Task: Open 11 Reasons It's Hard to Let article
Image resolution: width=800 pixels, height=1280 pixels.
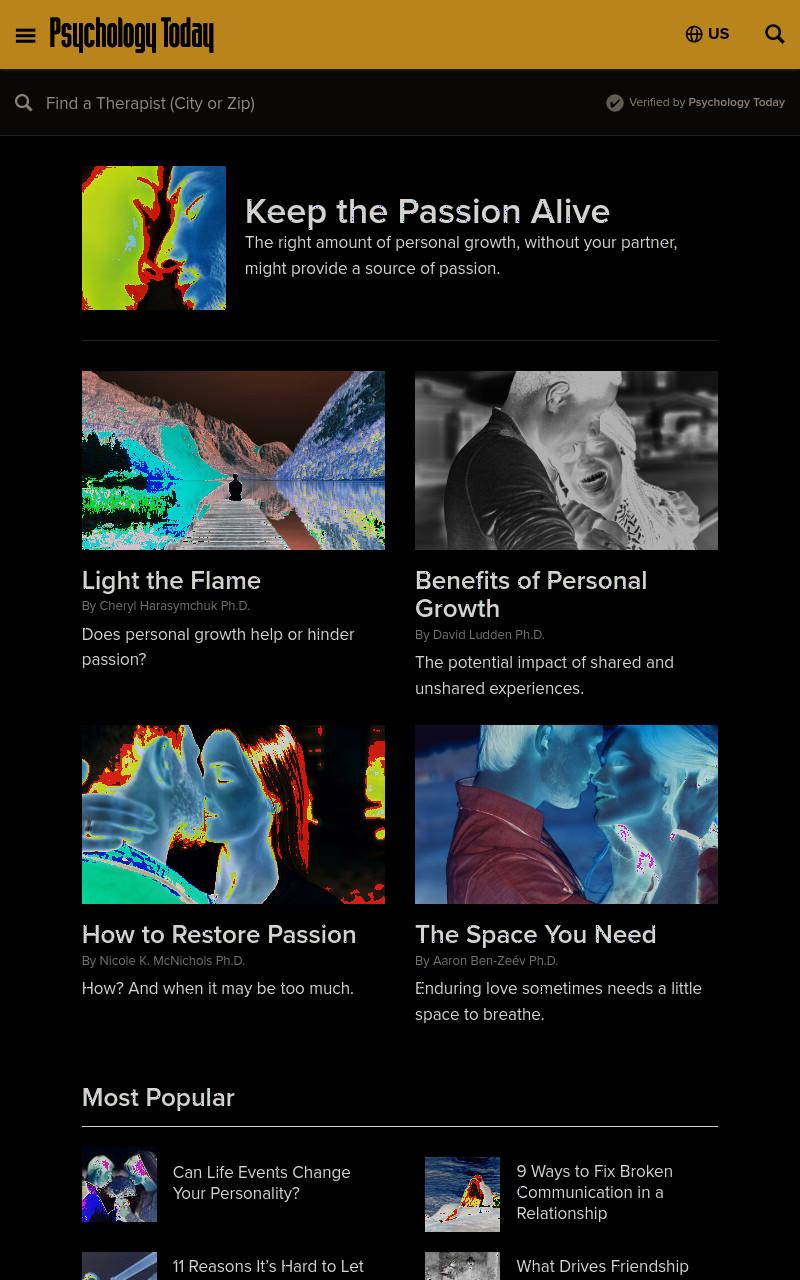Action: [x=268, y=1266]
